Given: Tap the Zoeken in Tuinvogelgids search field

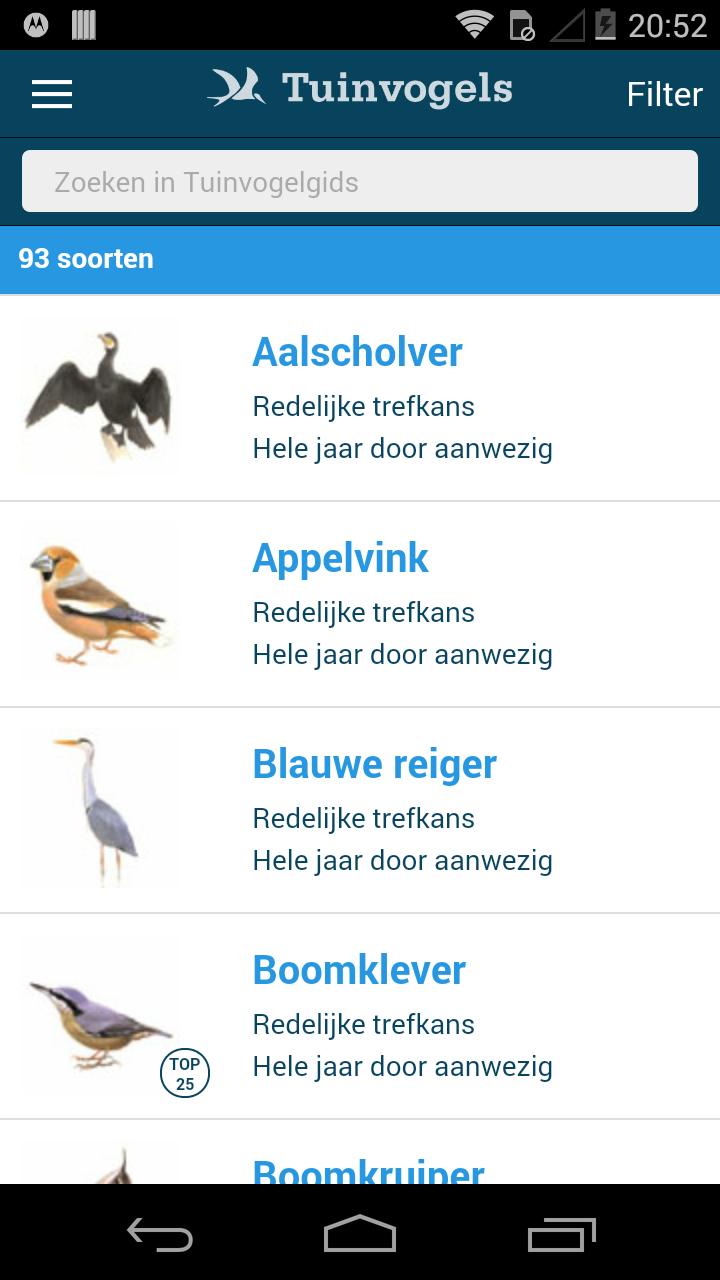Looking at the screenshot, I should coord(360,182).
